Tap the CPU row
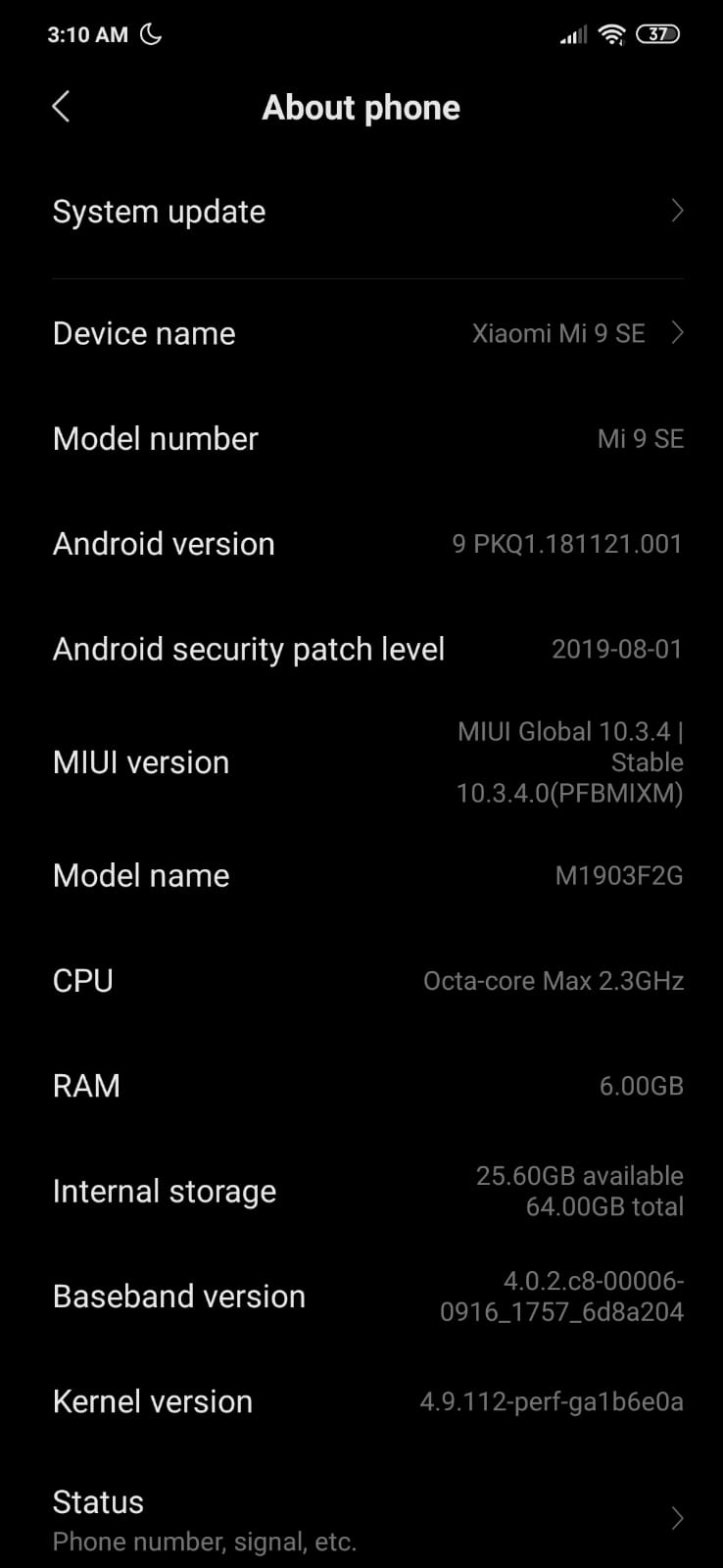 coord(361,981)
